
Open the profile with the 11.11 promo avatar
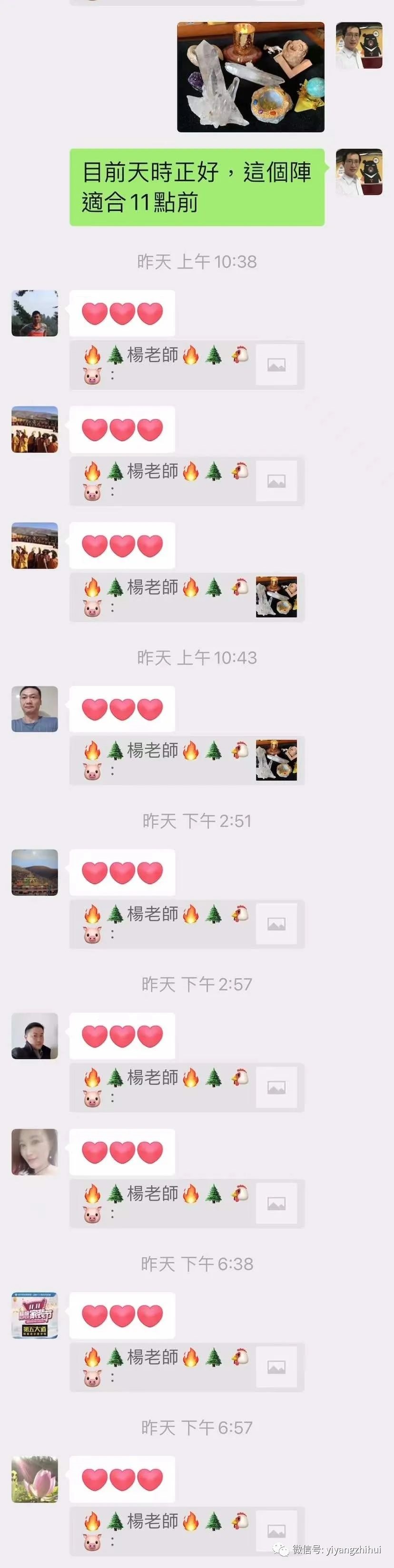(35, 1316)
